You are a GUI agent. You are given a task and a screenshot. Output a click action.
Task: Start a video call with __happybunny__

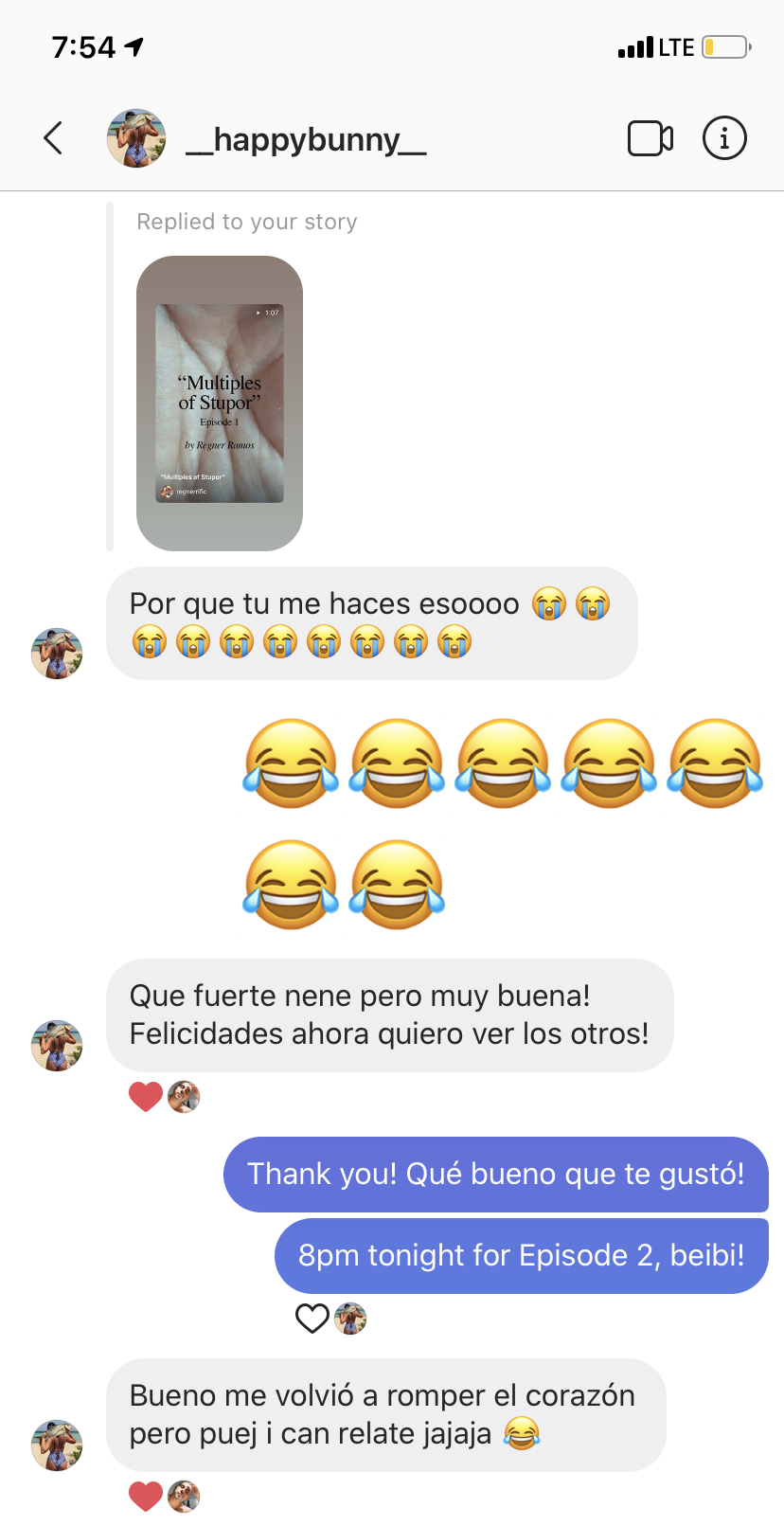click(x=650, y=138)
